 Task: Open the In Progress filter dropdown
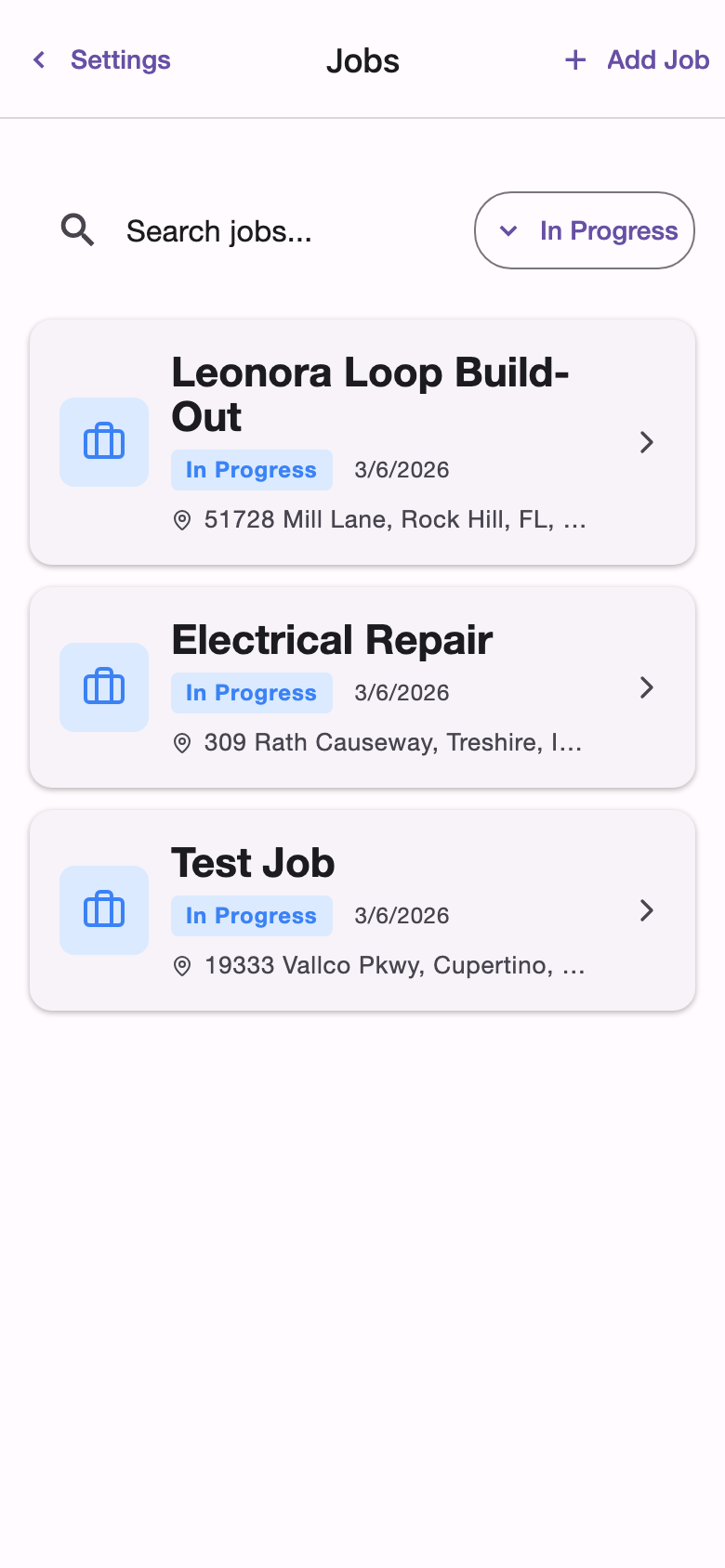(584, 230)
